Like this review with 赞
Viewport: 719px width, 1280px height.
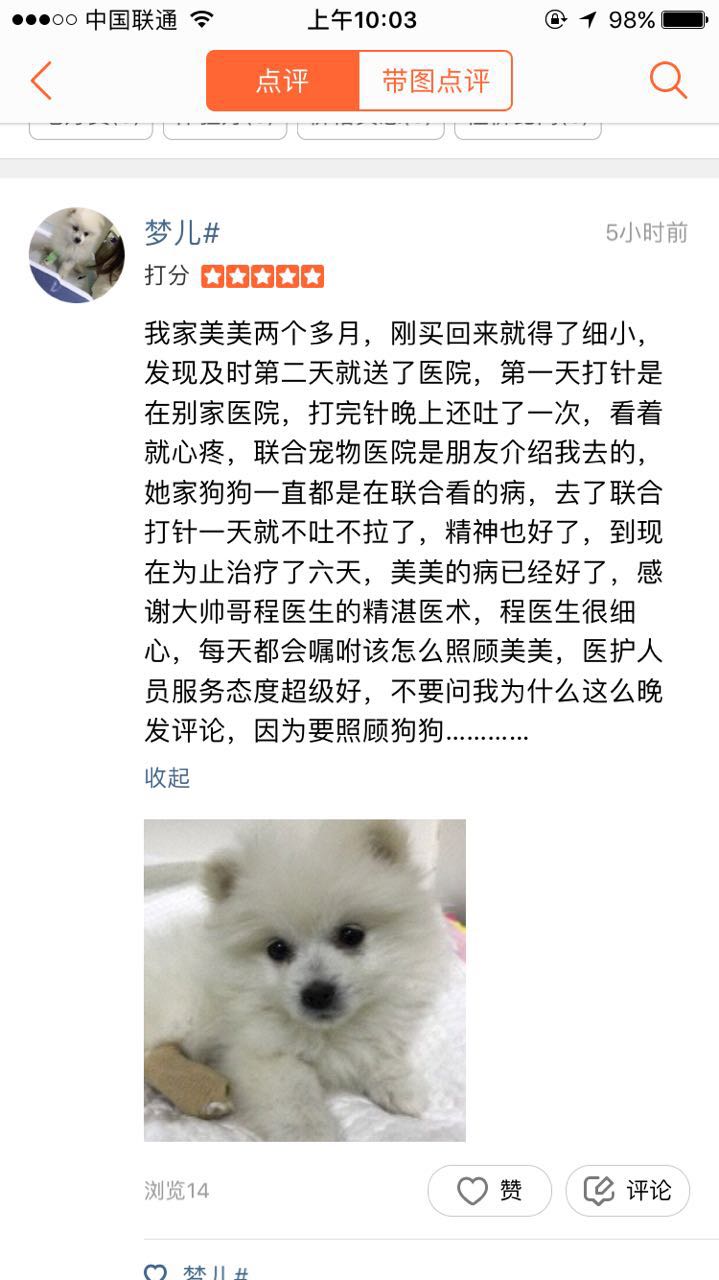(x=490, y=1190)
